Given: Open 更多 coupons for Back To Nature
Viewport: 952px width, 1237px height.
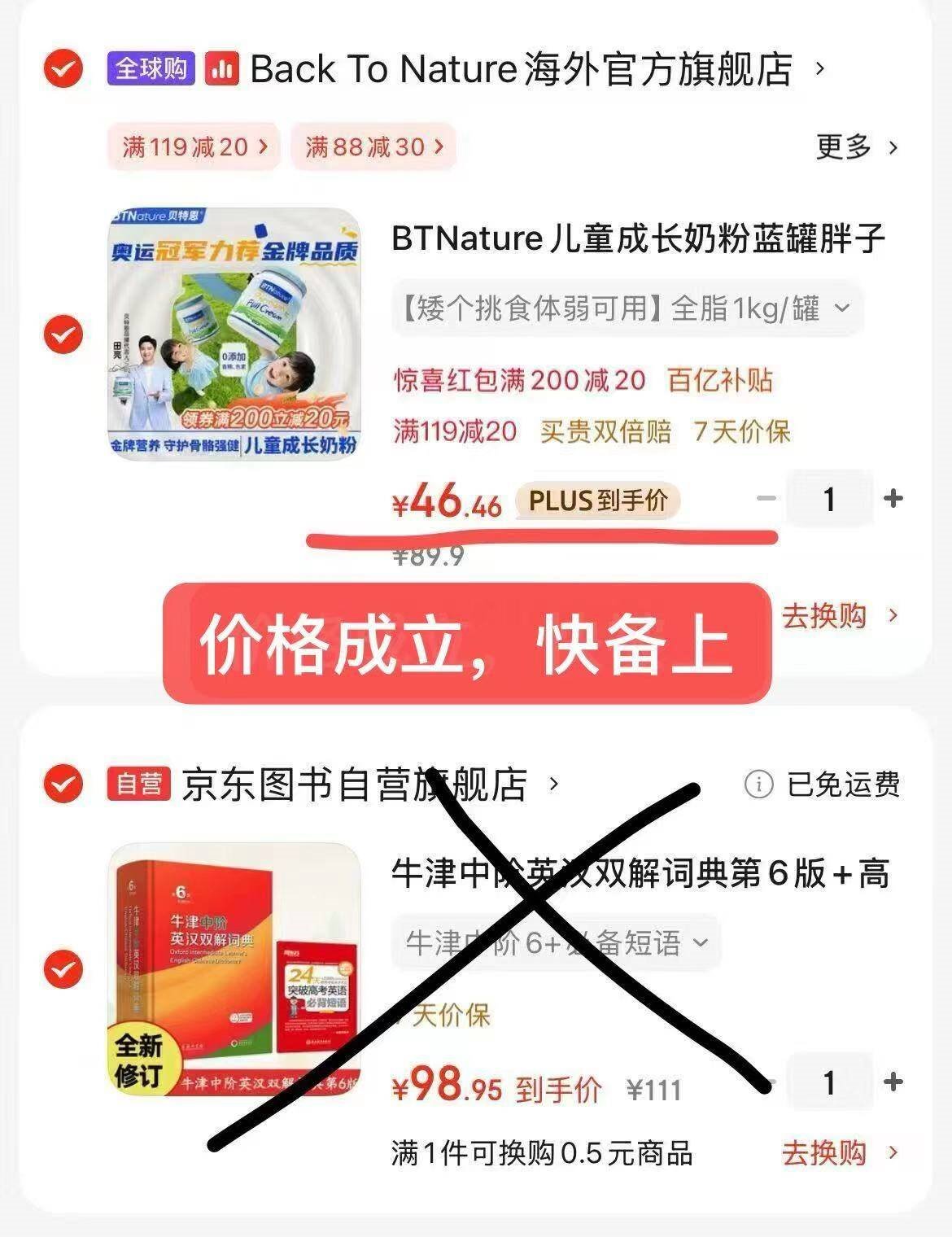Looking at the screenshot, I should (857, 147).
